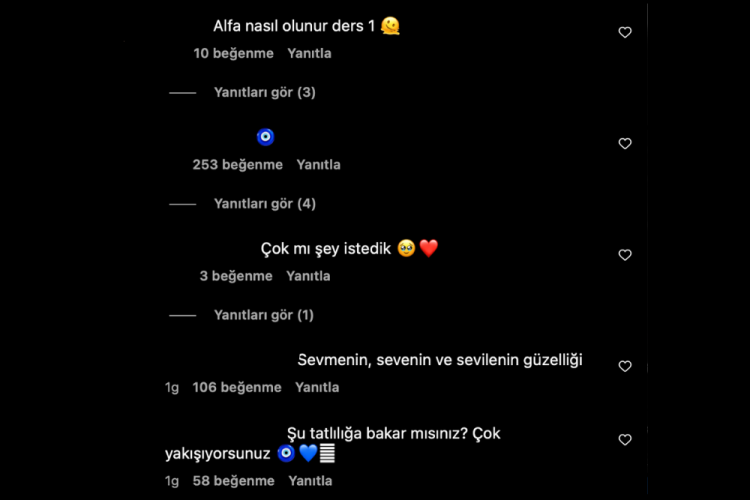Like the 'Sevmenin, sevenin ve sevilenin' comment
The image size is (750, 500).
coord(625,366)
